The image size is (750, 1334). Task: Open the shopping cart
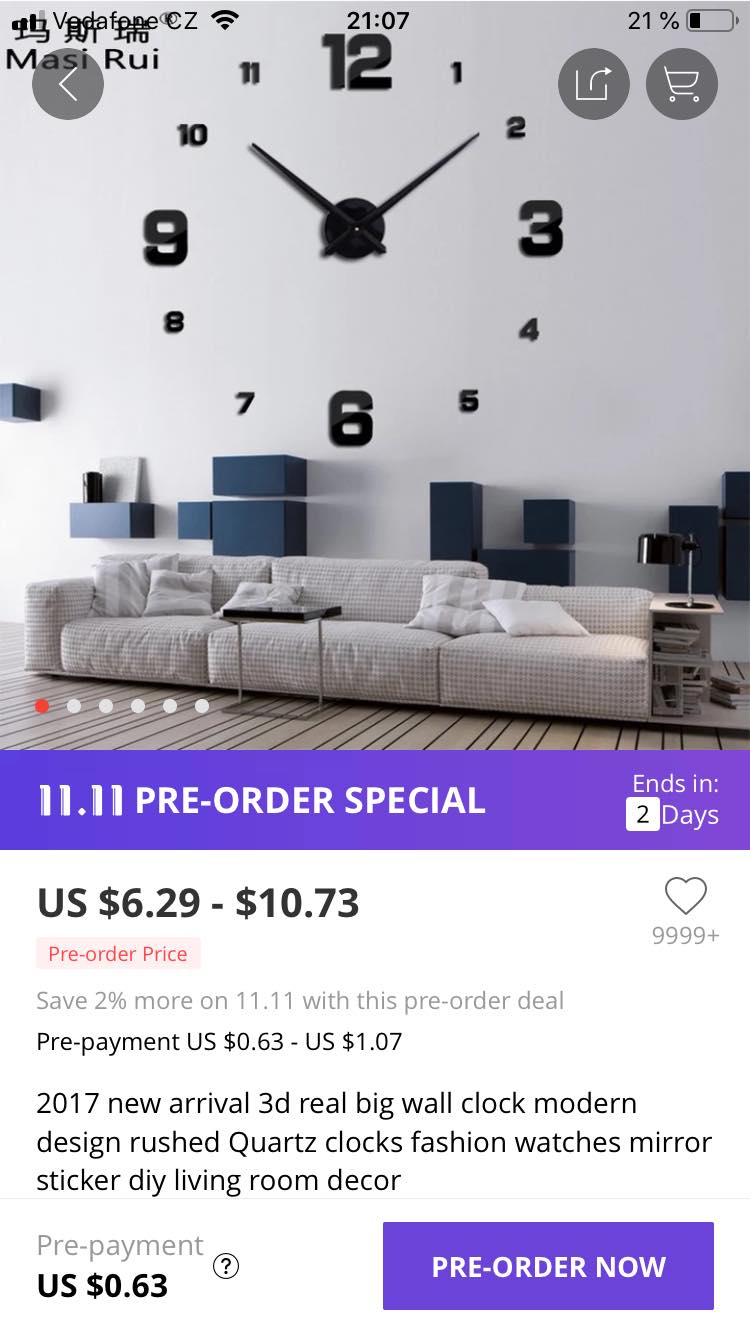click(x=682, y=85)
